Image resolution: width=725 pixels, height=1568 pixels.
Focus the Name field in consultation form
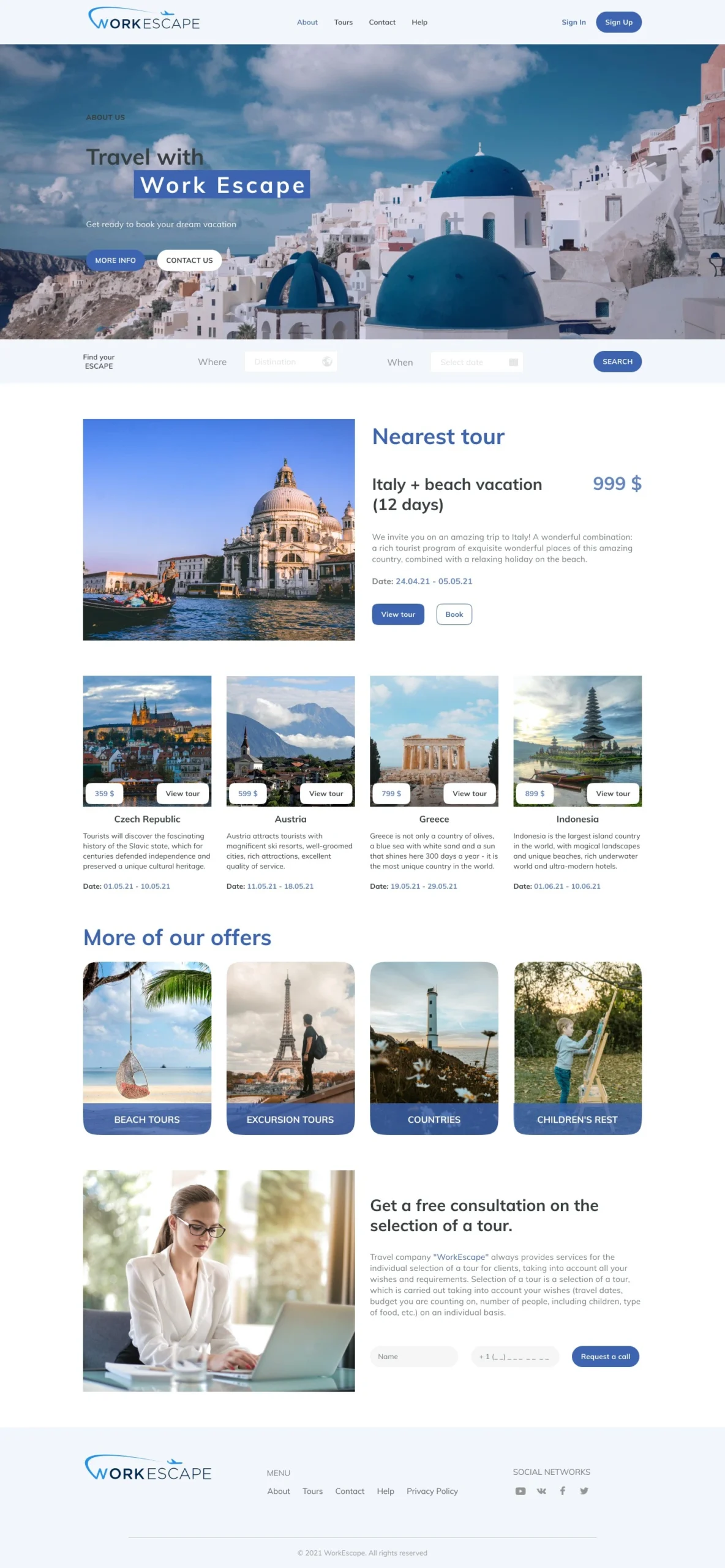[414, 1357]
